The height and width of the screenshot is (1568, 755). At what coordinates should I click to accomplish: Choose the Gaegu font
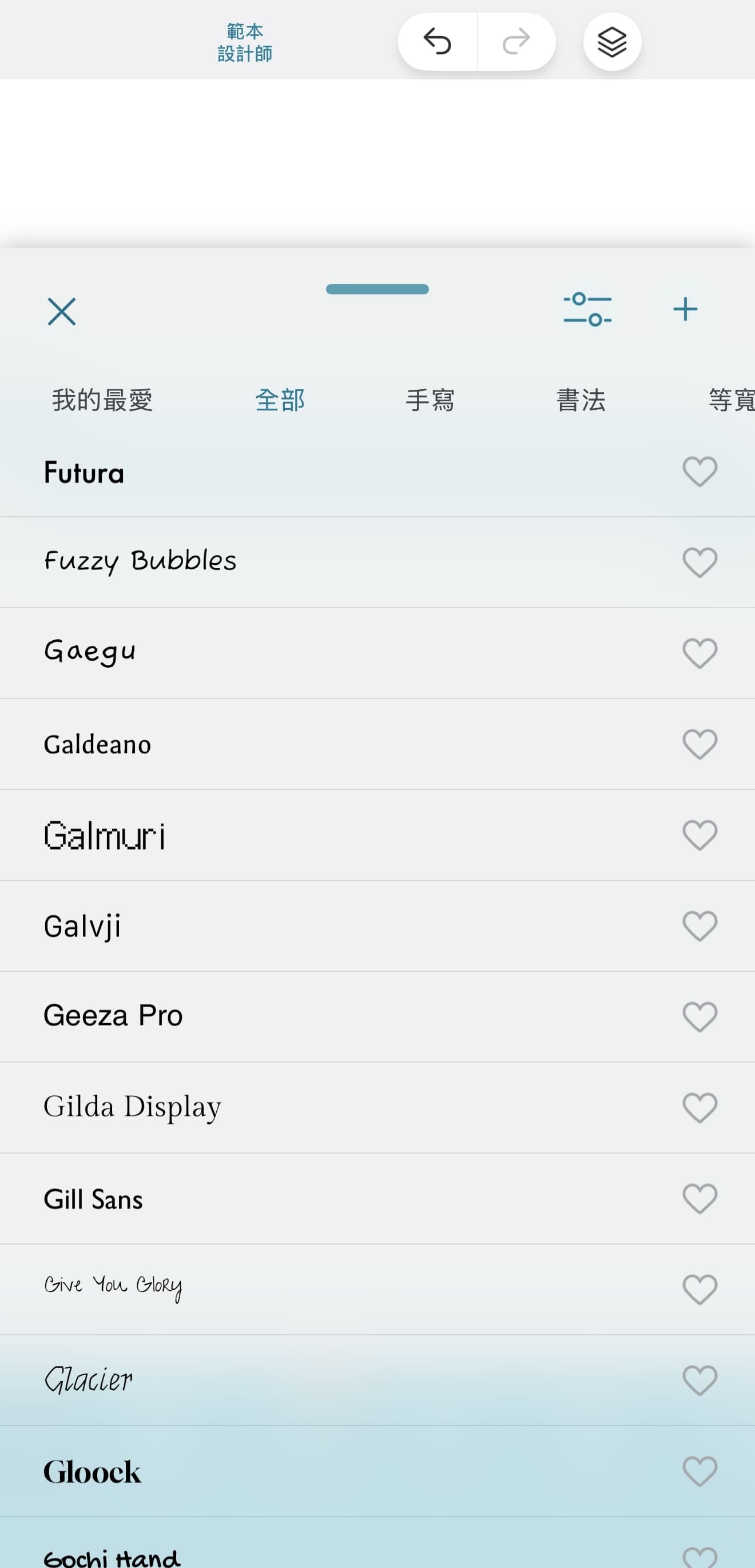(x=90, y=652)
